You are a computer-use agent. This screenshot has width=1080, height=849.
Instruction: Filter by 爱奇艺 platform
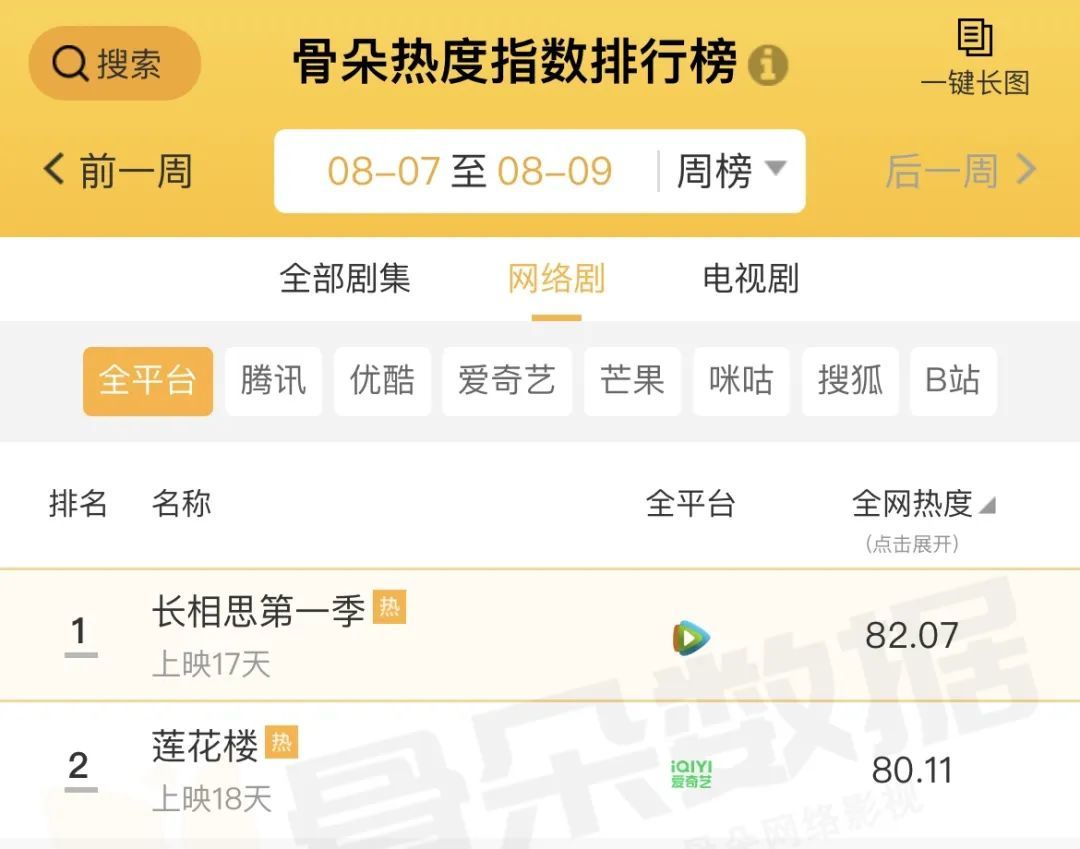point(506,381)
